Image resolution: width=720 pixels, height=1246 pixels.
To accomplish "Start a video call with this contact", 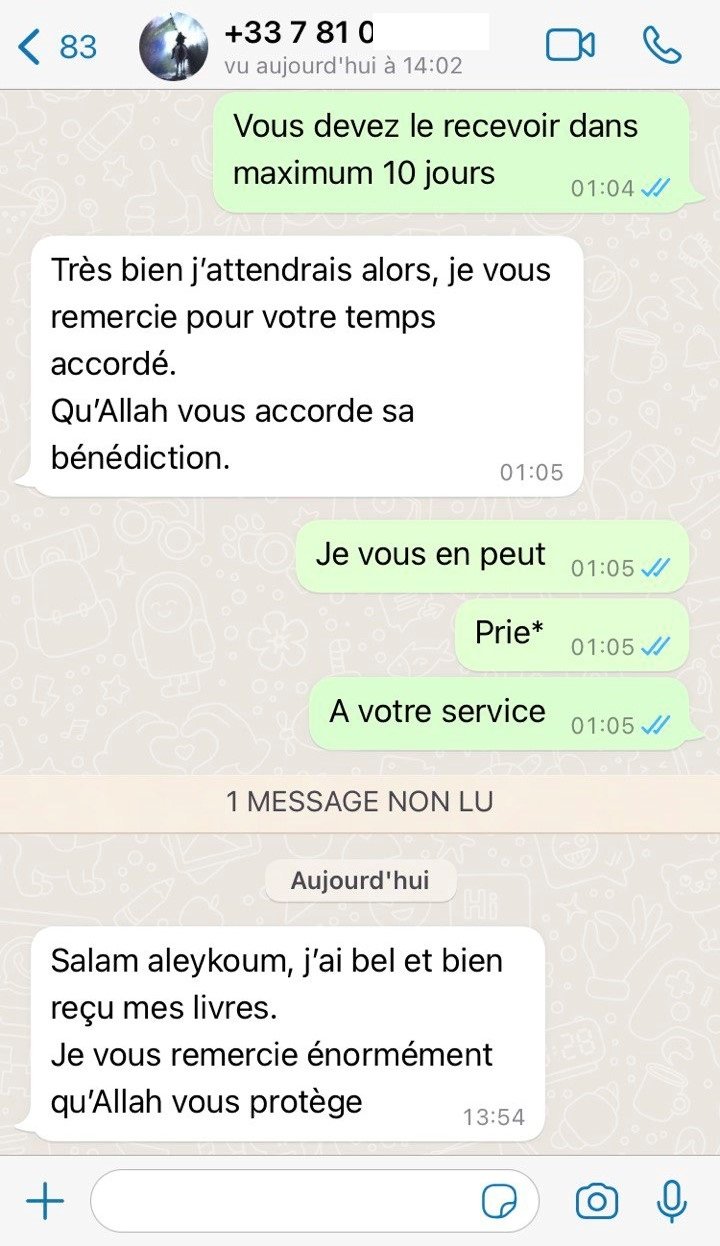I will 570,46.
